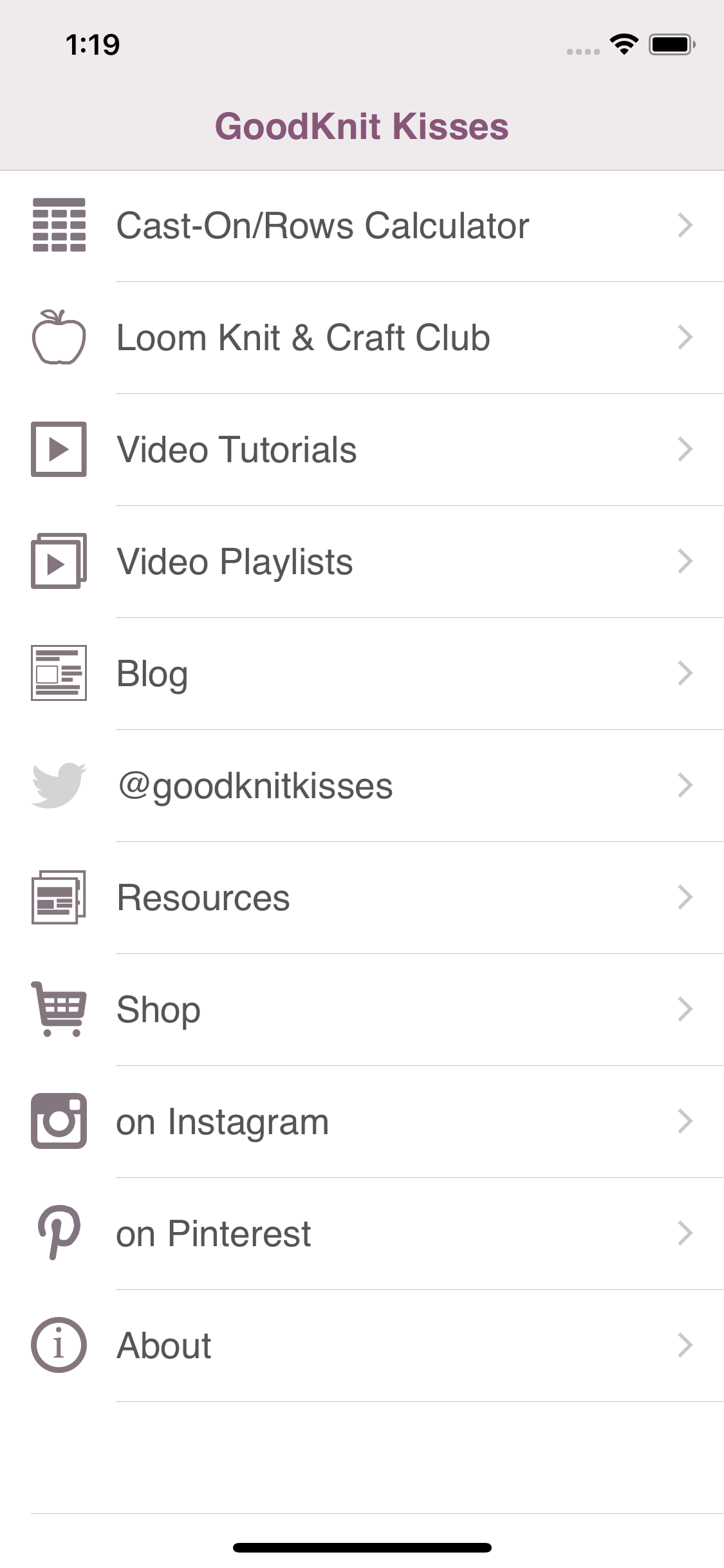Browse Video Playlists

click(362, 562)
